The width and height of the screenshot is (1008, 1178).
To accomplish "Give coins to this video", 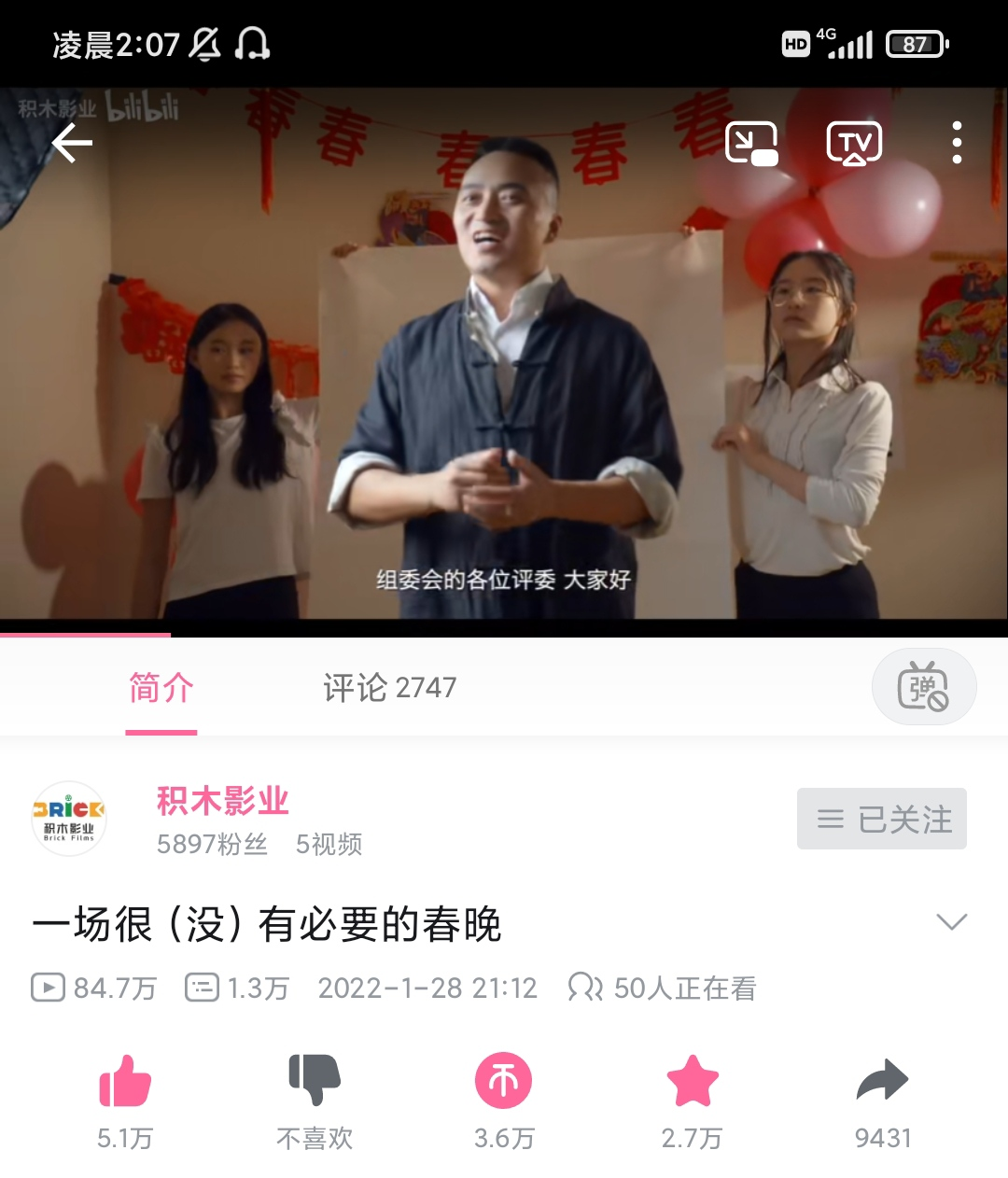I will coord(504,1081).
